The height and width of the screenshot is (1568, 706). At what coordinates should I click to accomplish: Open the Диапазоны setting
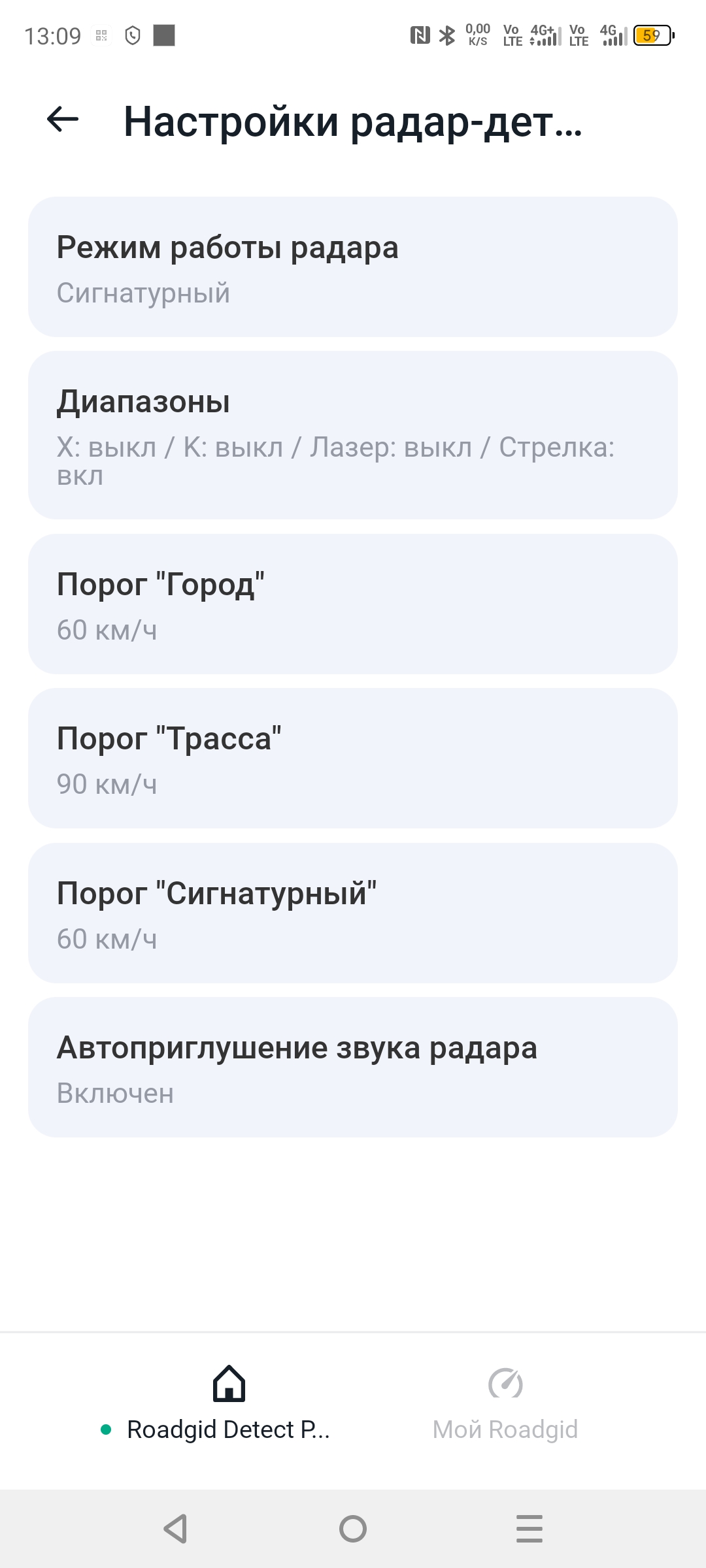coord(353,435)
